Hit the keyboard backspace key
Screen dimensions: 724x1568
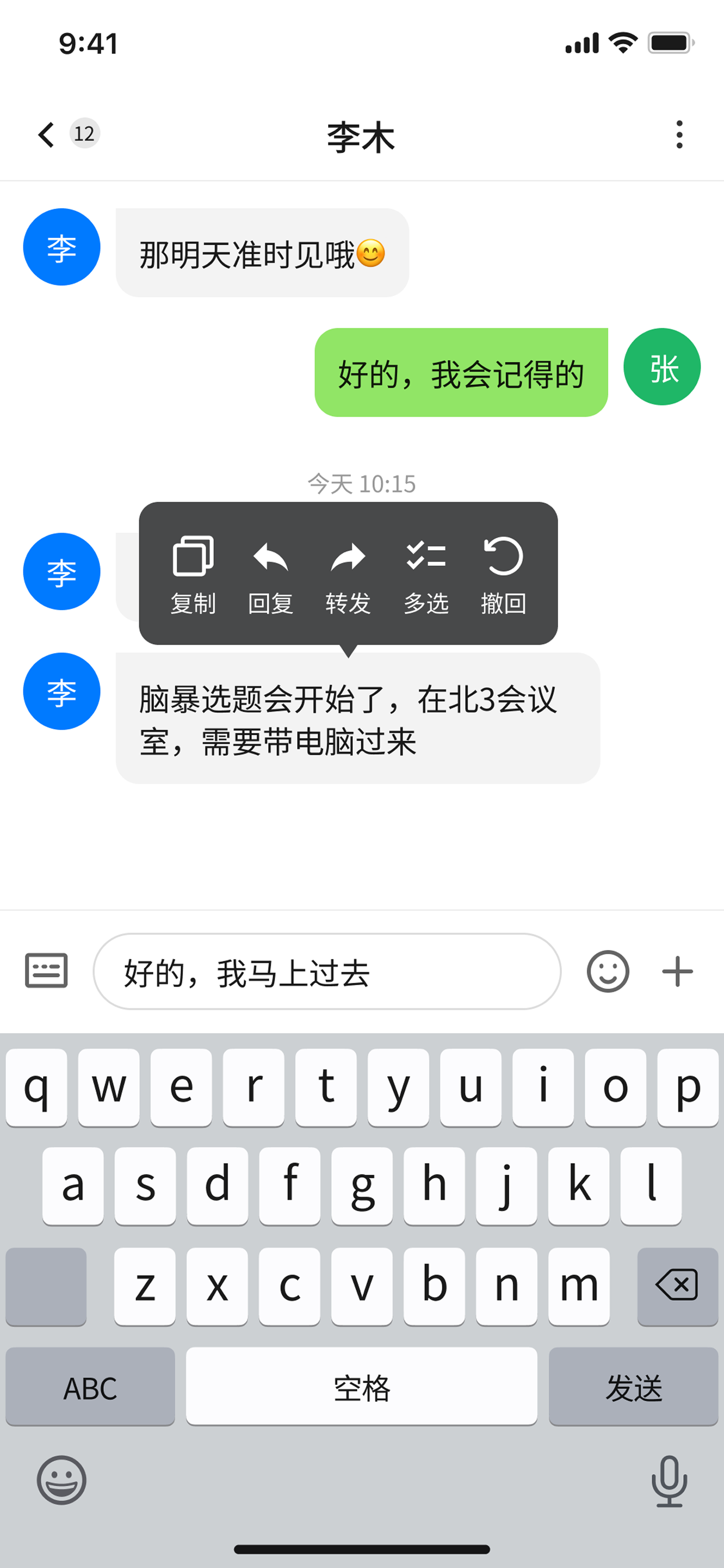click(x=677, y=1286)
